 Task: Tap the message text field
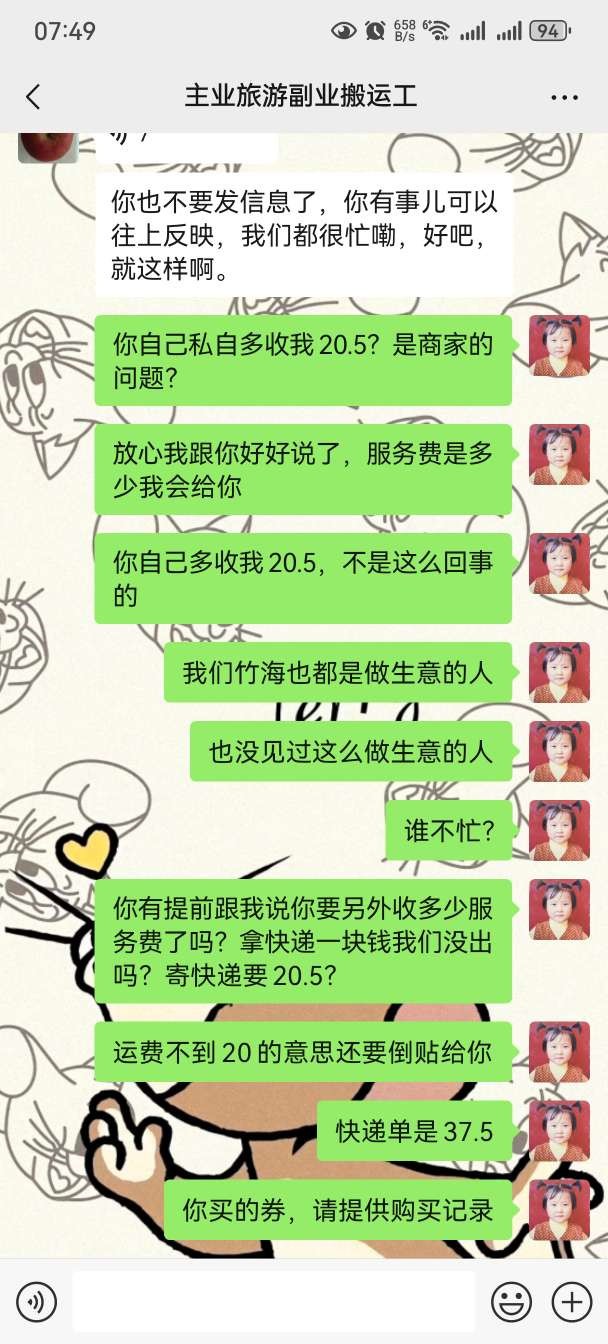click(273, 1302)
